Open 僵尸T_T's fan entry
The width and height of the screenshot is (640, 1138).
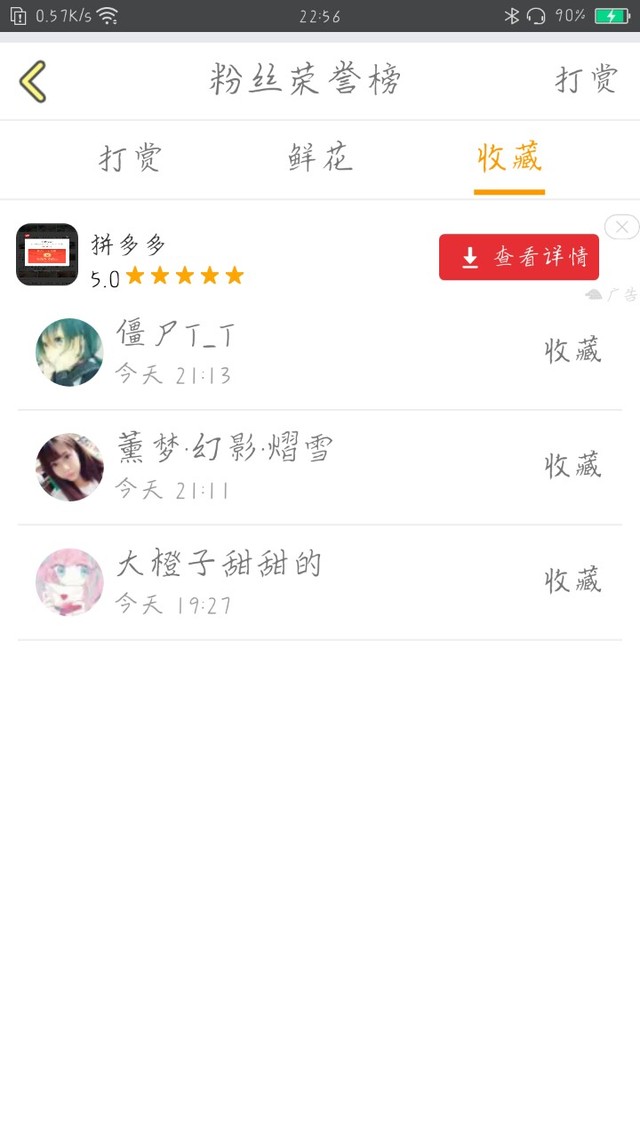[x=320, y=352]
